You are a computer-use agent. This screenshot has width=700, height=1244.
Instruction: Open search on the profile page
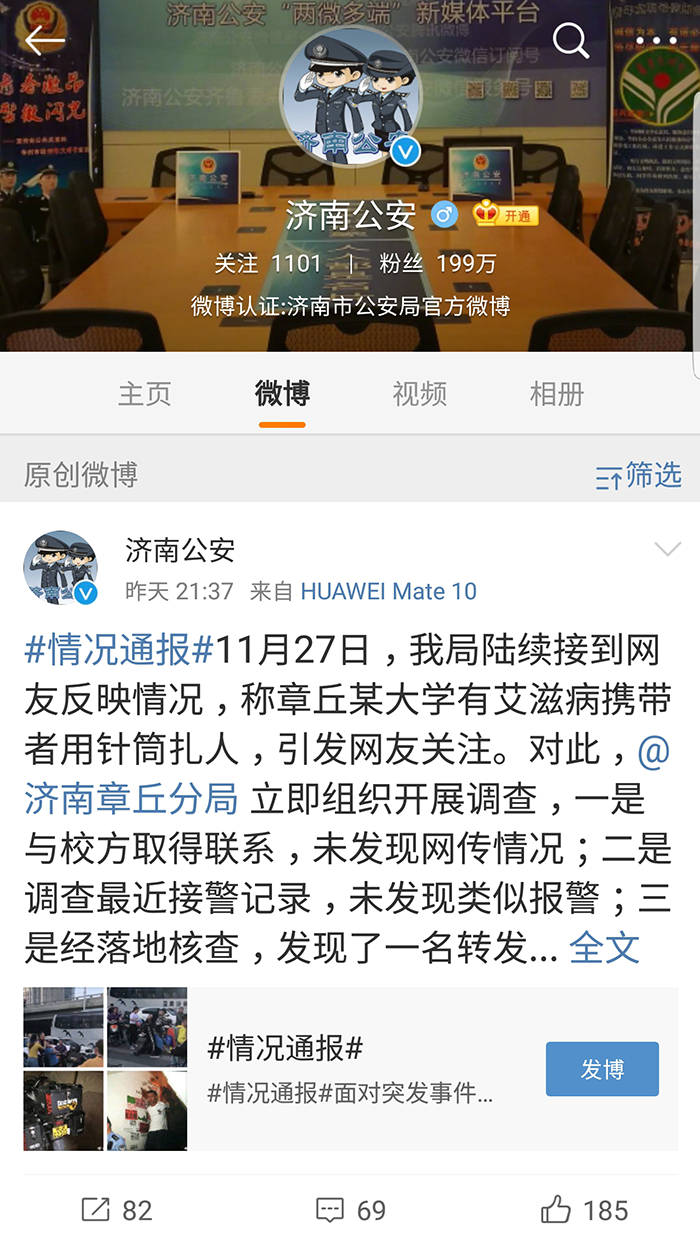(571, 41)
